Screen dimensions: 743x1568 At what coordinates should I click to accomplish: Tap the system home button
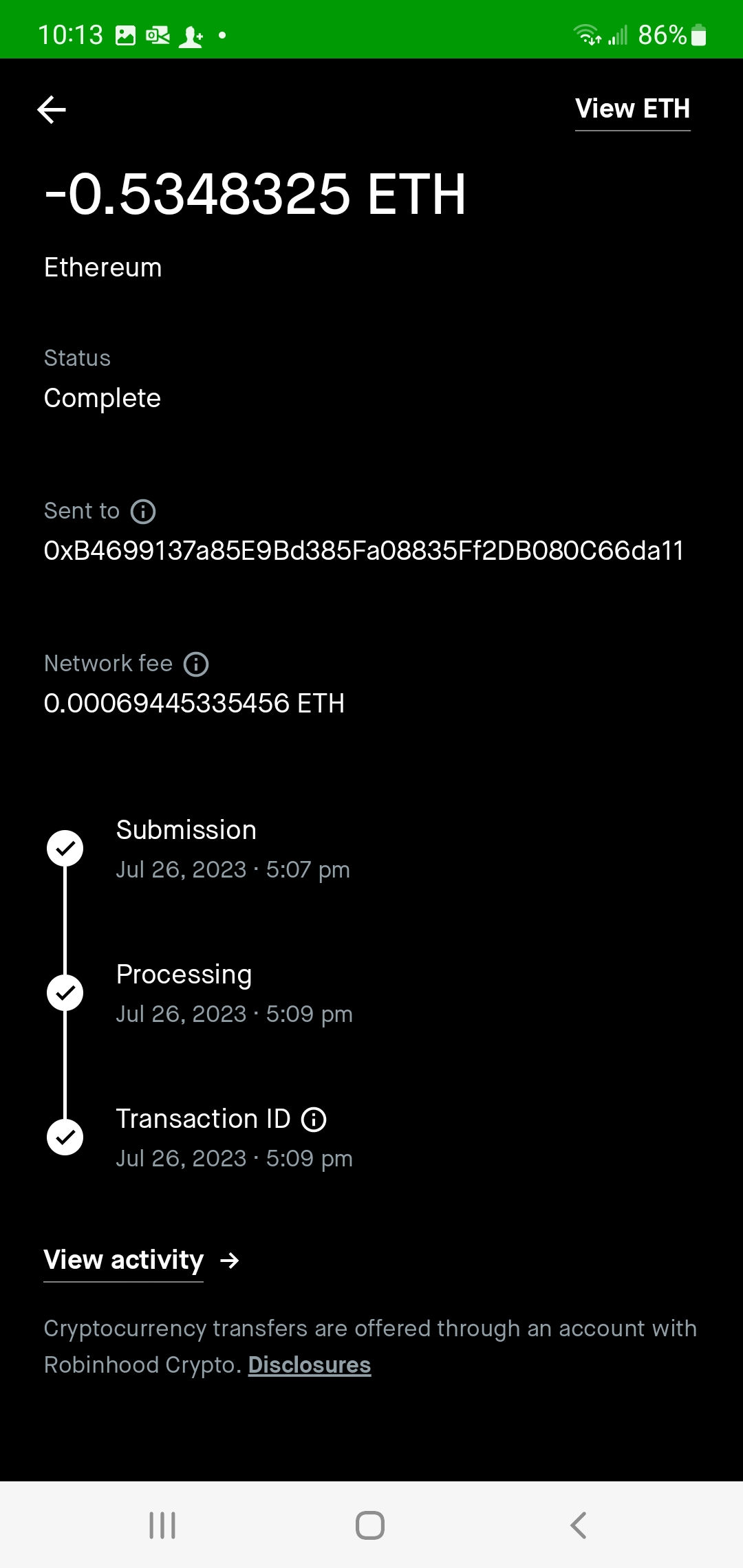pyautogui.click(x=370, y=1525)
